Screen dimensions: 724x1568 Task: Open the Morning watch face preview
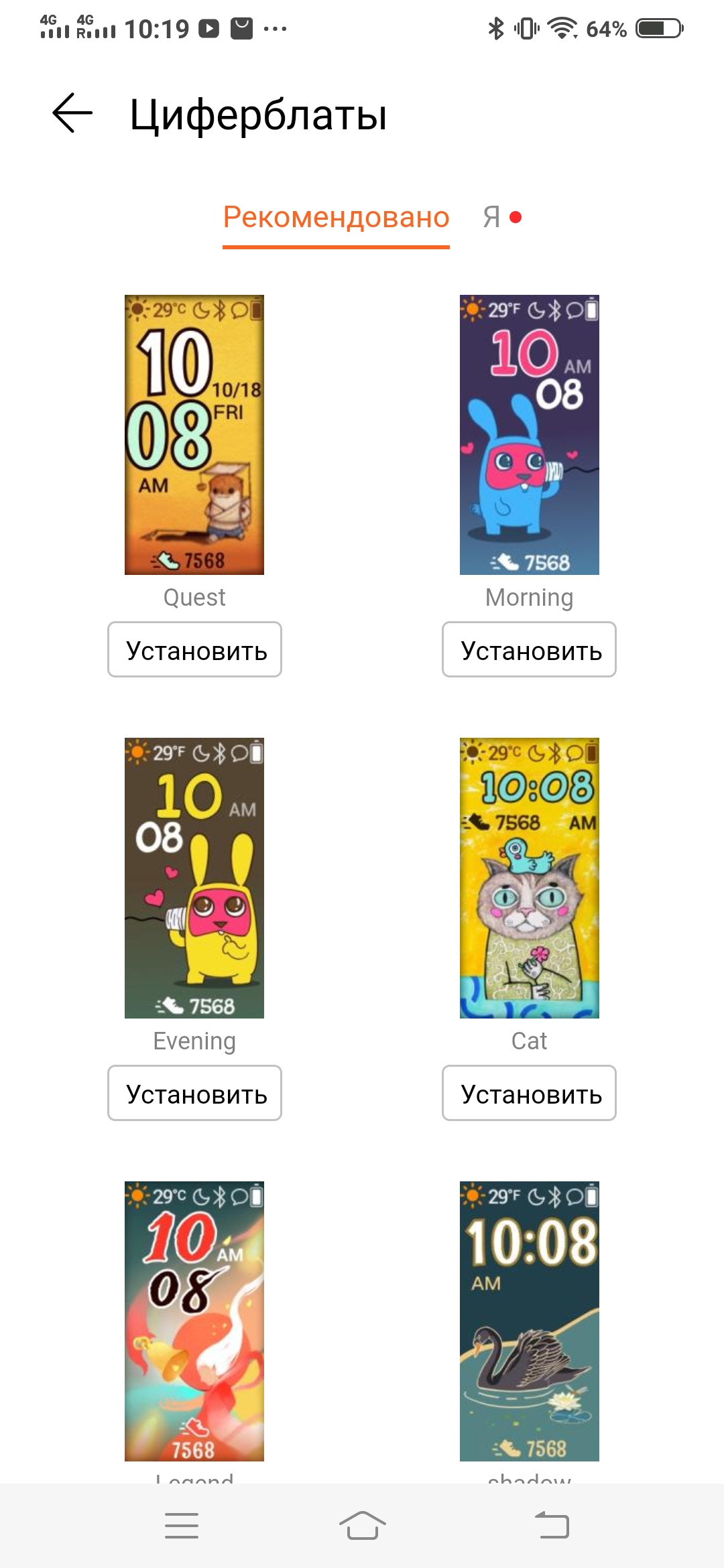(529, 435)
